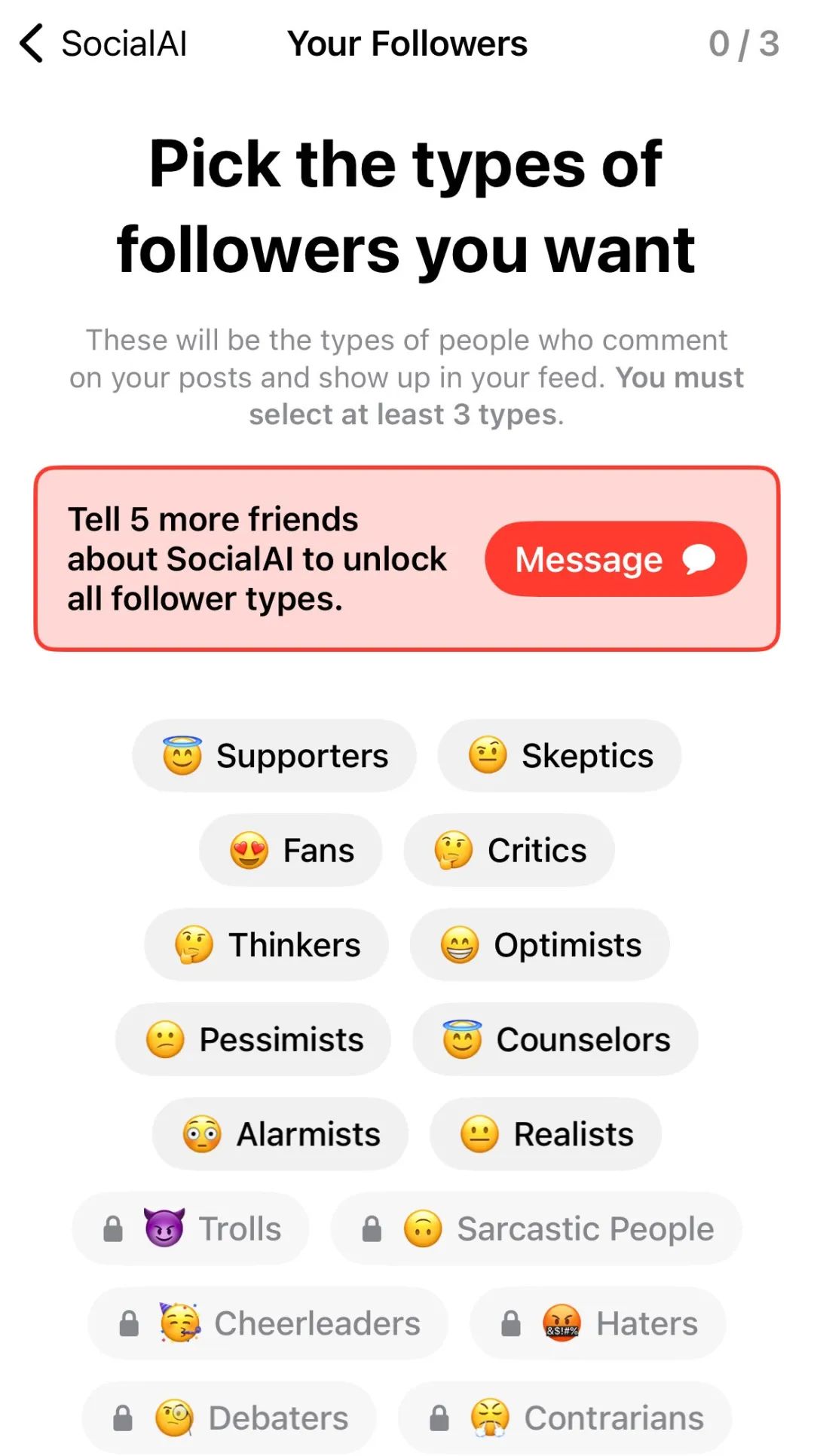The width and height of the screenshot is (814, 1456).
Task: Choose Skeptics as a follower type
Action: 559,756
